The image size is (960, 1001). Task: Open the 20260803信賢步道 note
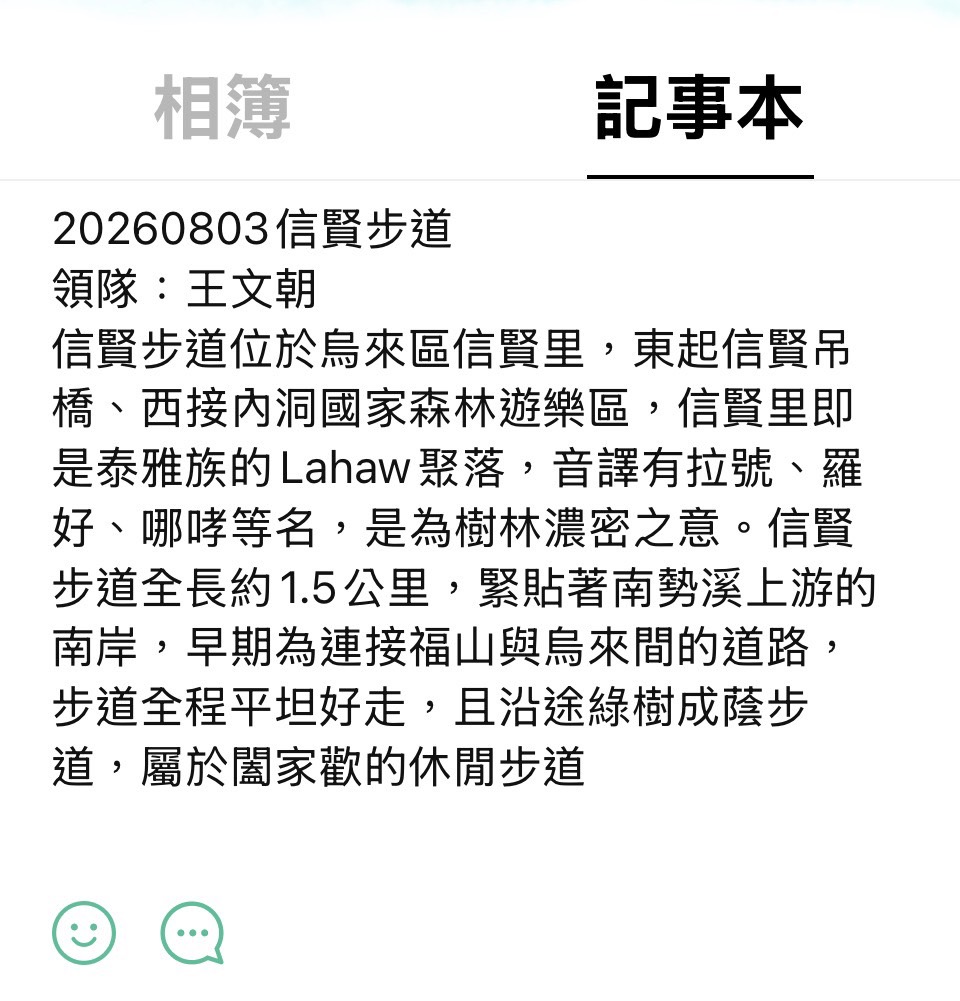pos(253,229)
